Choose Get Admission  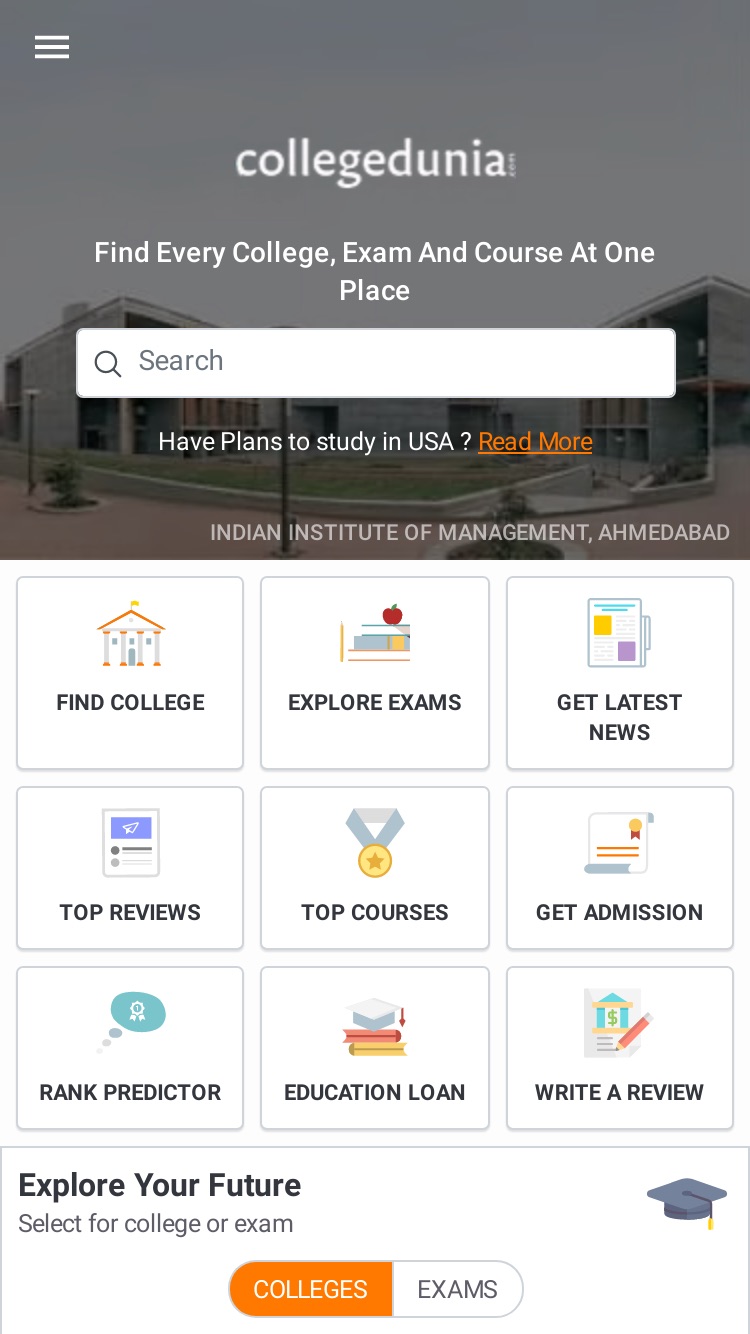click(620, 867)
